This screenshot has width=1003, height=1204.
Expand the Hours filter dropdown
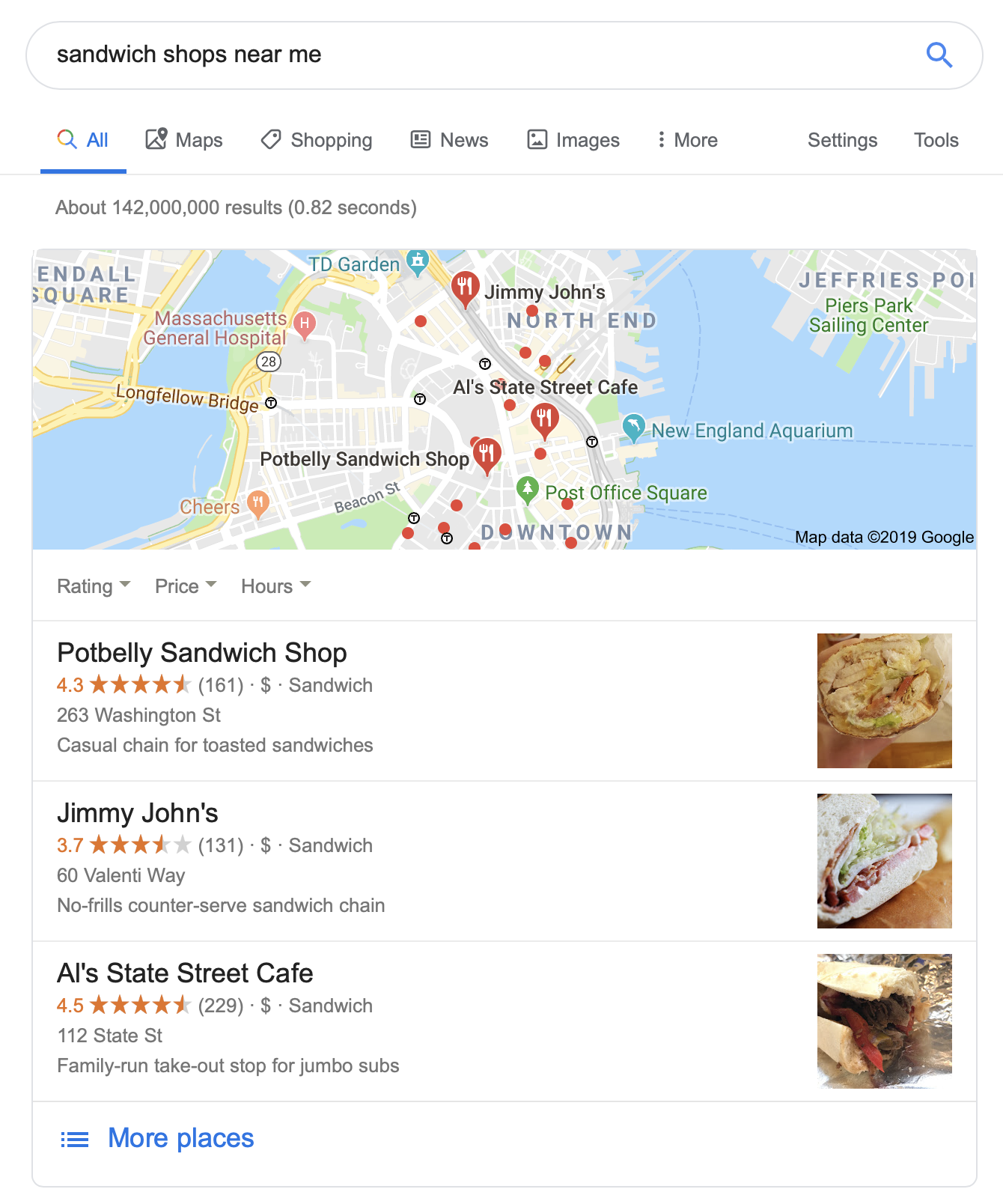(275, 586)
